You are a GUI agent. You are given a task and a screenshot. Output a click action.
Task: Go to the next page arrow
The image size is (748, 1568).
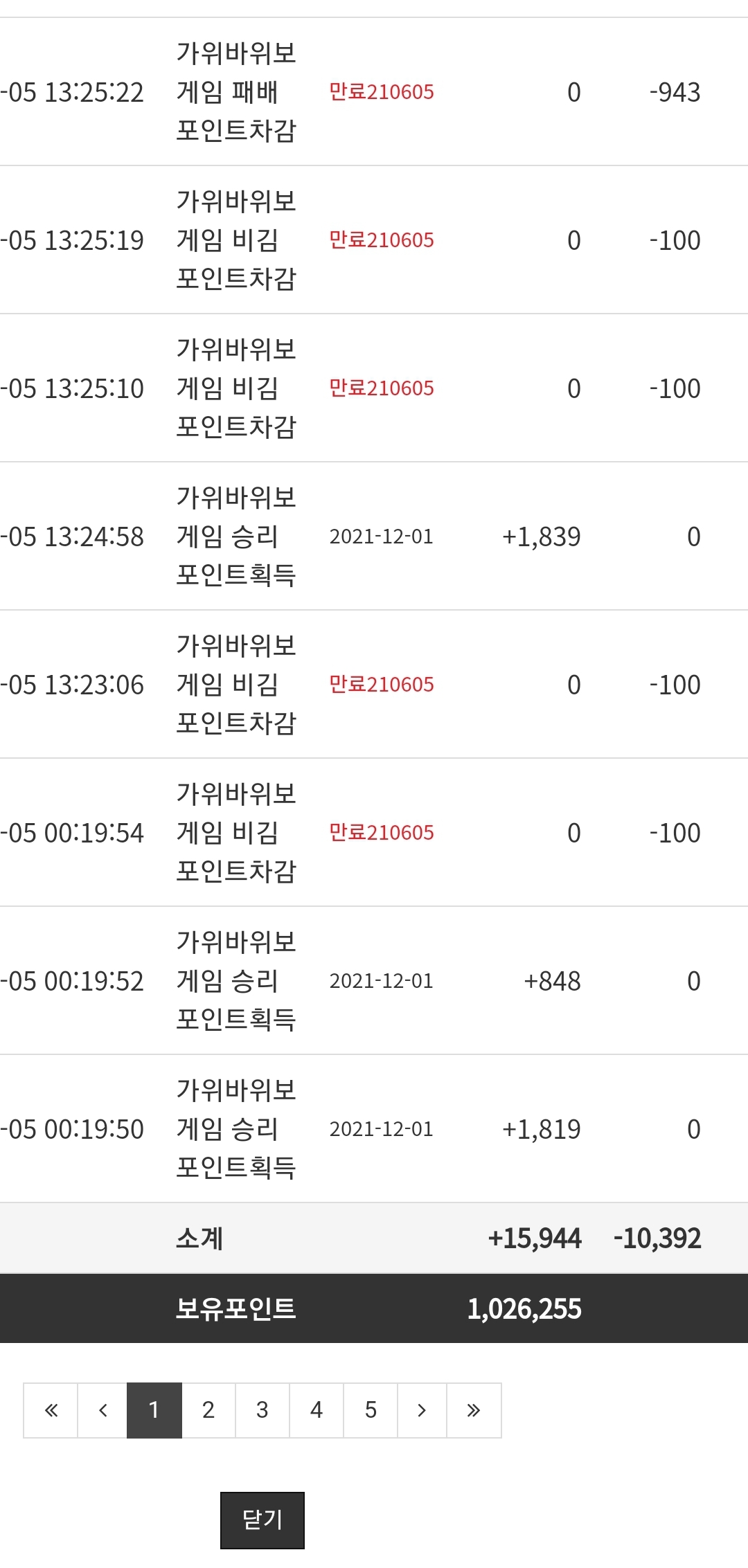422,1410
